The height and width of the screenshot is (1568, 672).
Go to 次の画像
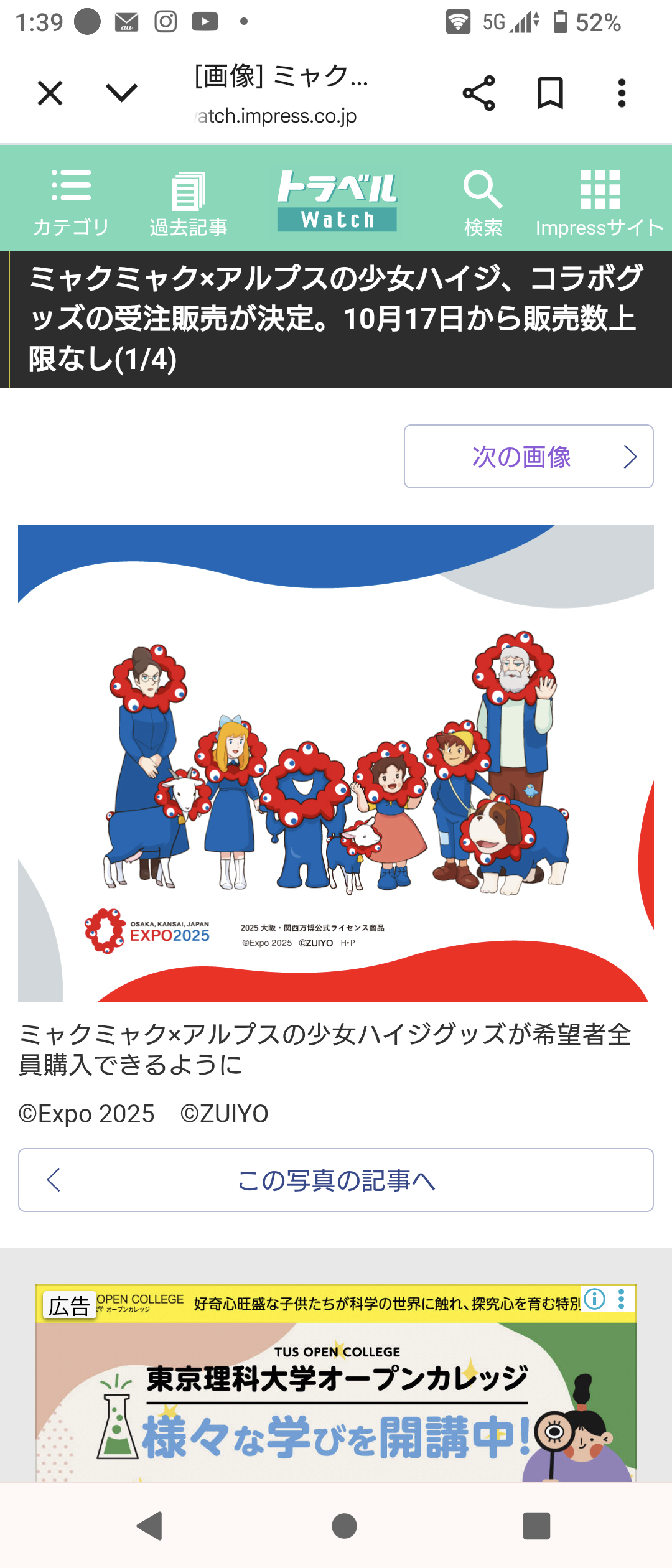point(528,456)
